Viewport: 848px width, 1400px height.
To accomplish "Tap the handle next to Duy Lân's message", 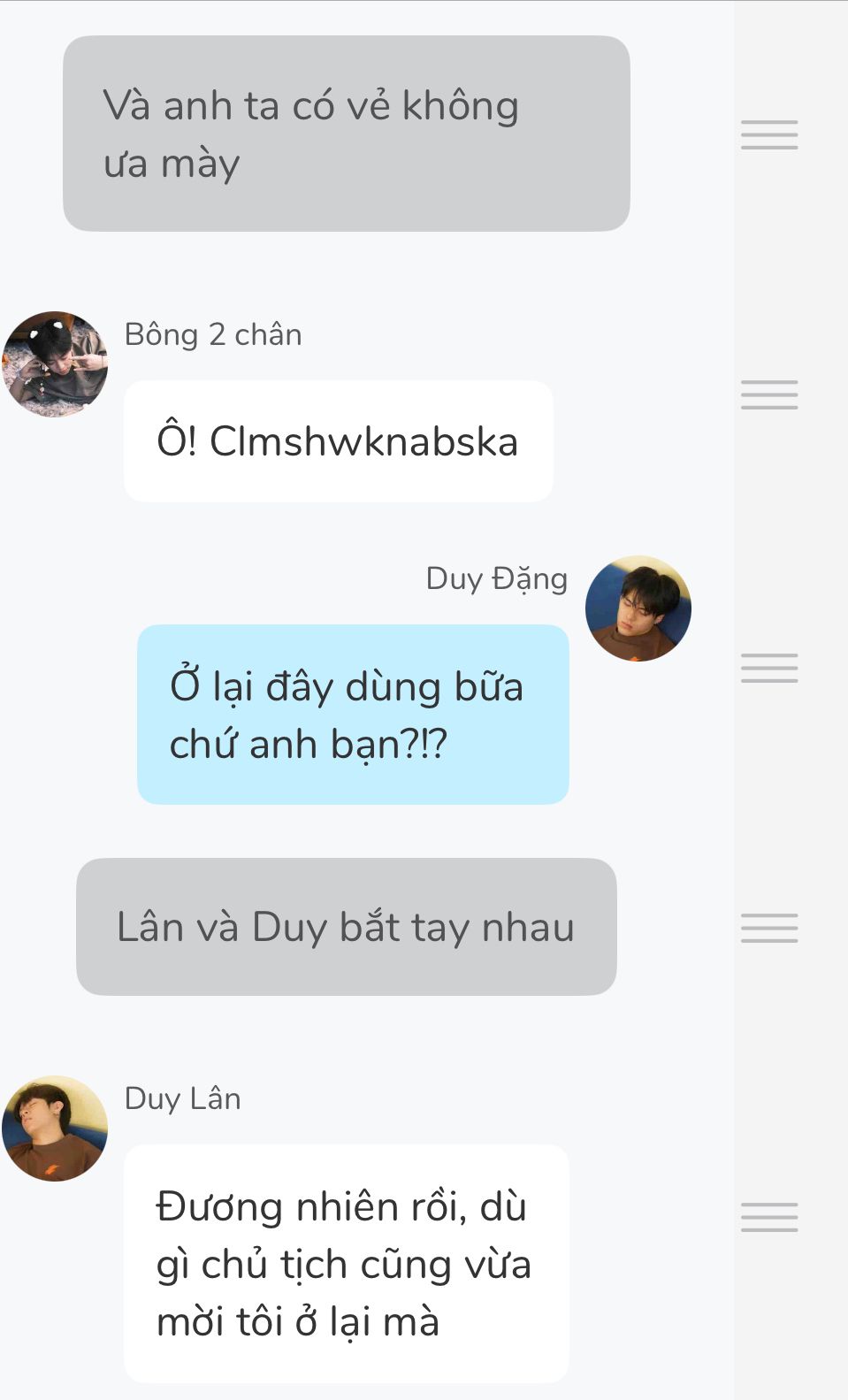I will tap(769, 1217).
